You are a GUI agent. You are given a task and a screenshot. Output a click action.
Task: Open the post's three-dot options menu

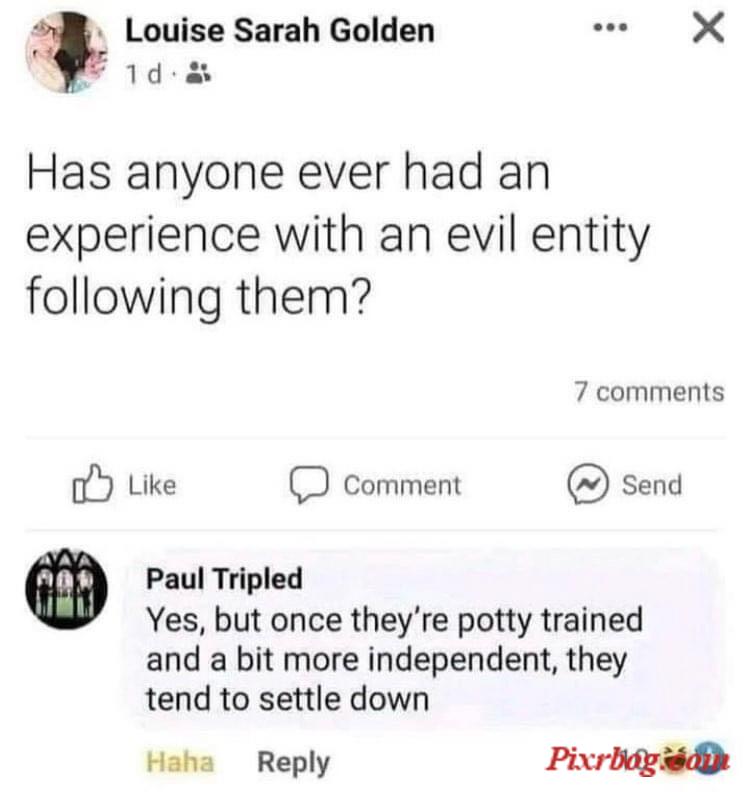[606, 29]
